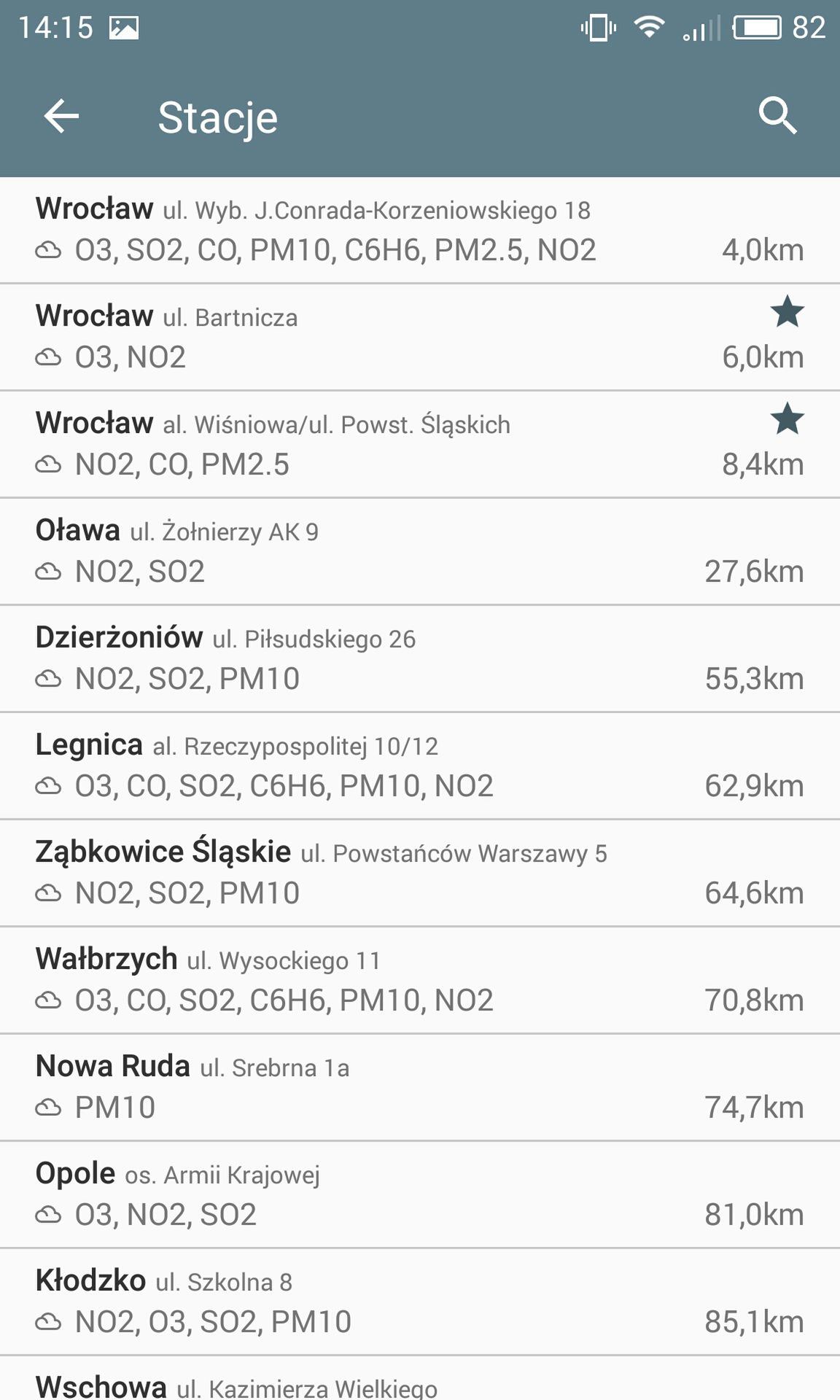
Task: Open the search magnifier icon
Action: [778, 117]
